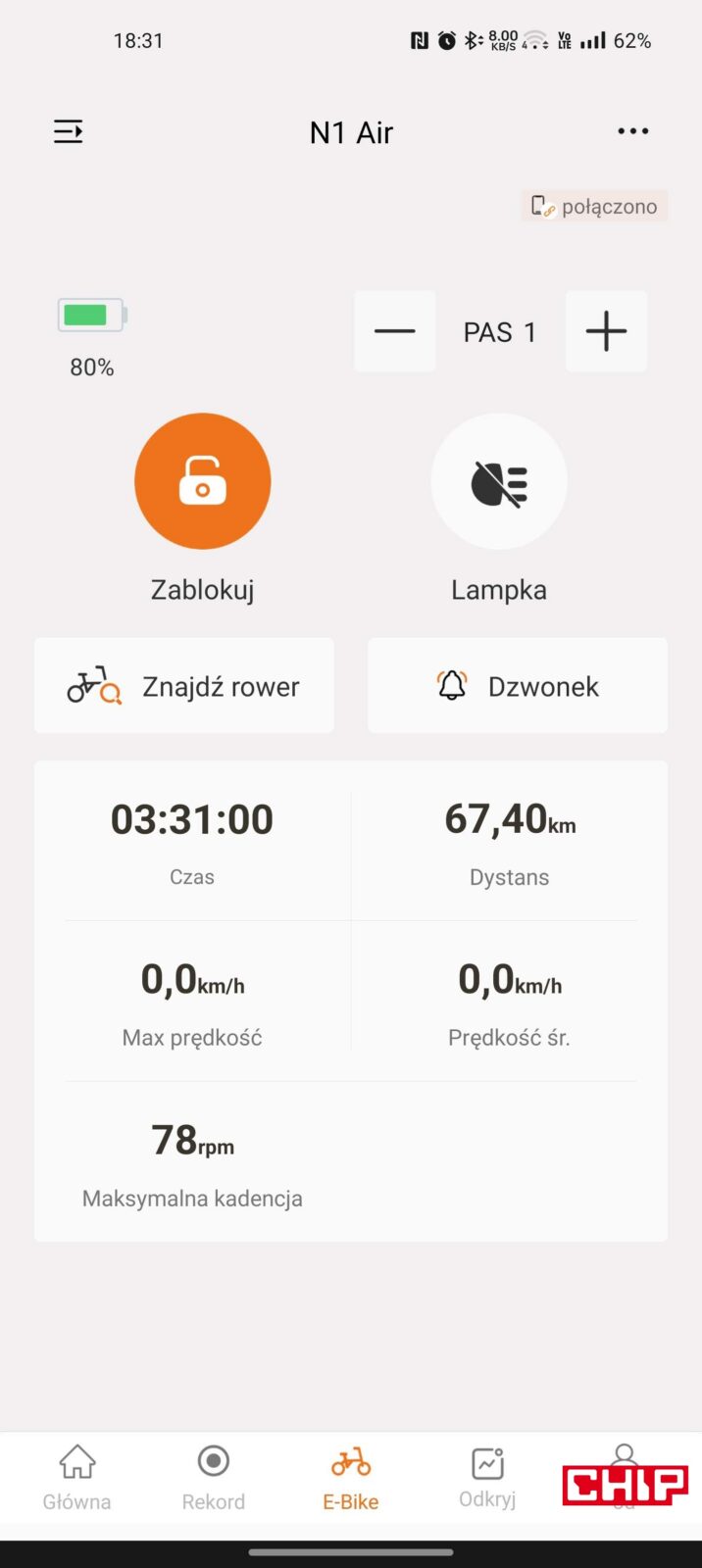Lock the bike with Zablokuj
This screenshot has width=702, height=1568.
pyautogui.click(x=202, y=481)
